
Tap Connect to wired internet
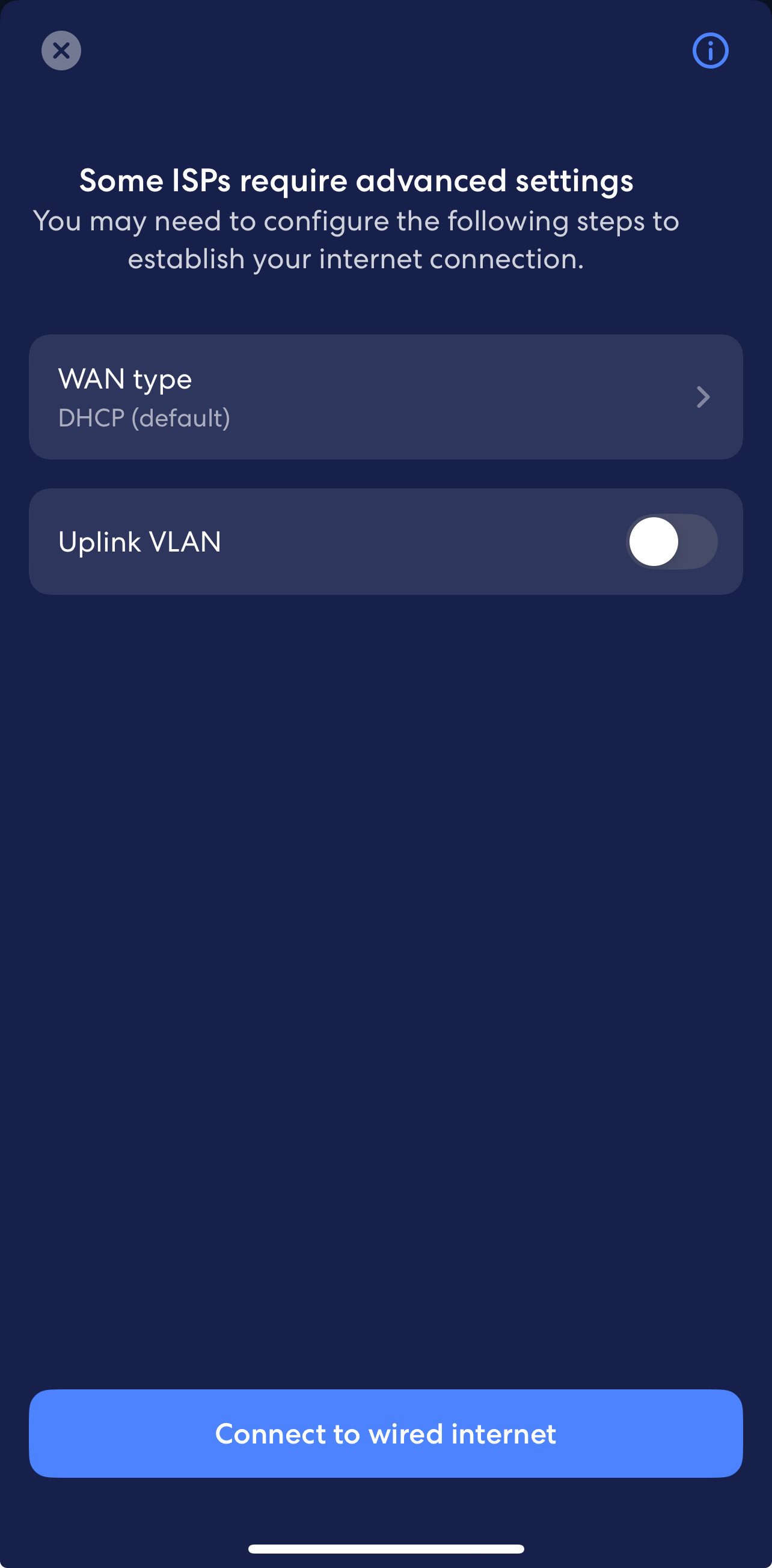coord(385,1433)
